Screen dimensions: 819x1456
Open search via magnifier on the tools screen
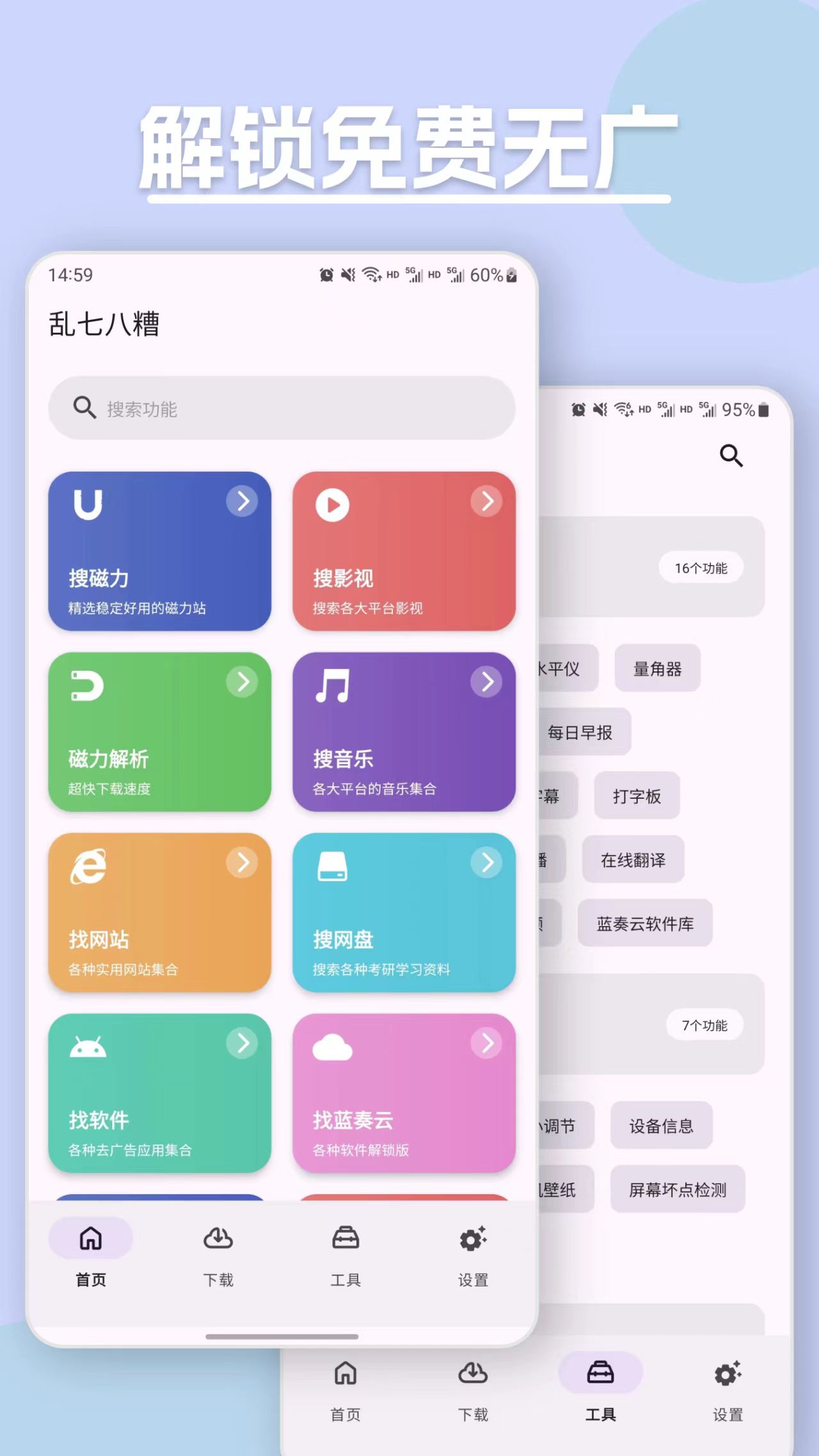731,456
